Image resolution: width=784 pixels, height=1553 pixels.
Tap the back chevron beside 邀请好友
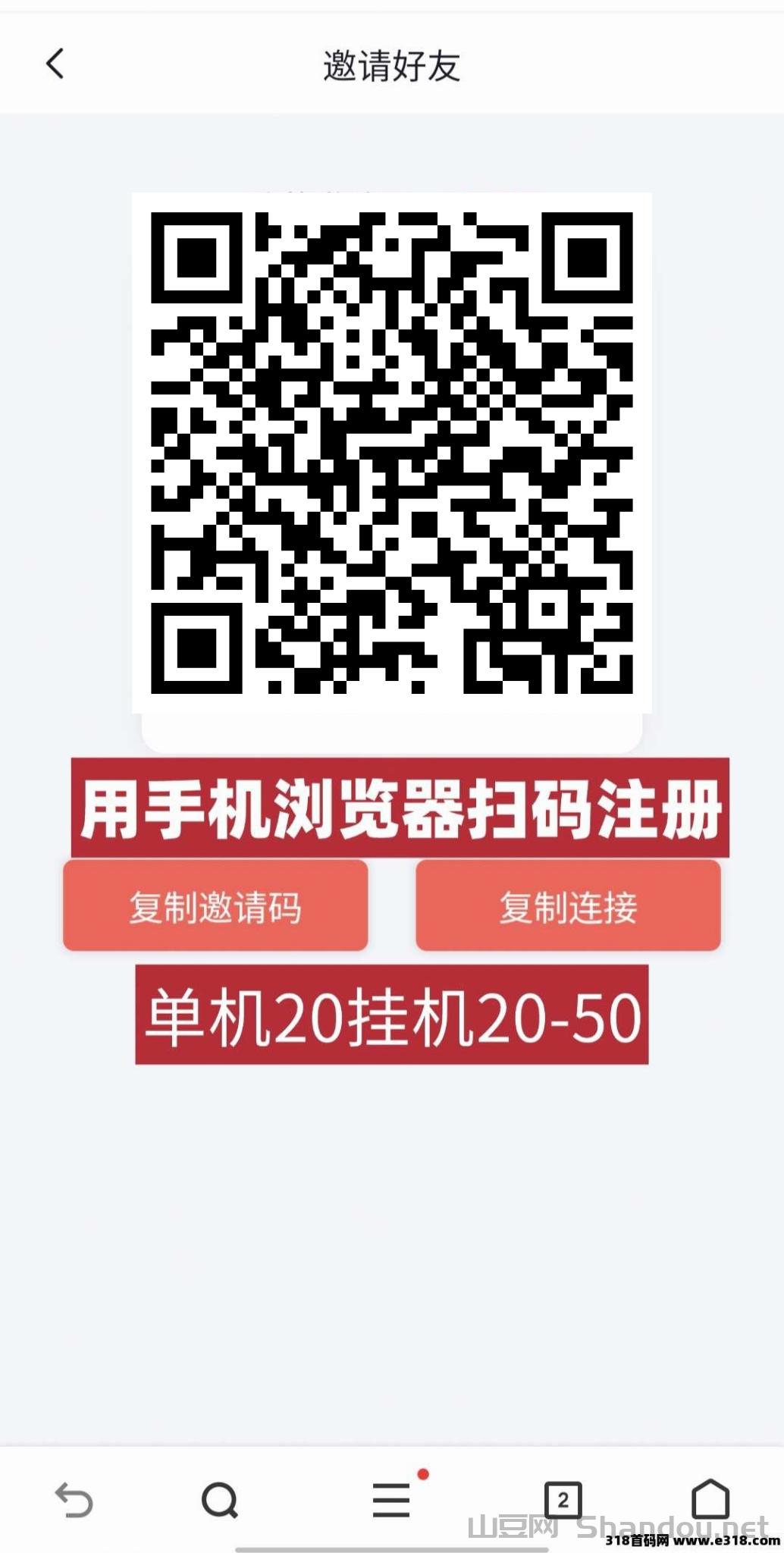[x=53, y=64]
